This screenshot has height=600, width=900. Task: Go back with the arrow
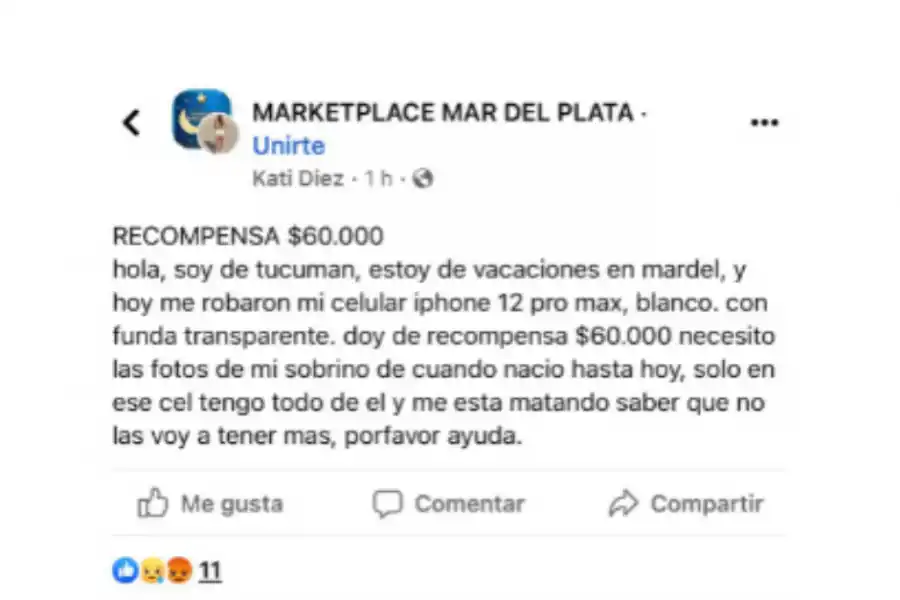[x=131, y=123]
